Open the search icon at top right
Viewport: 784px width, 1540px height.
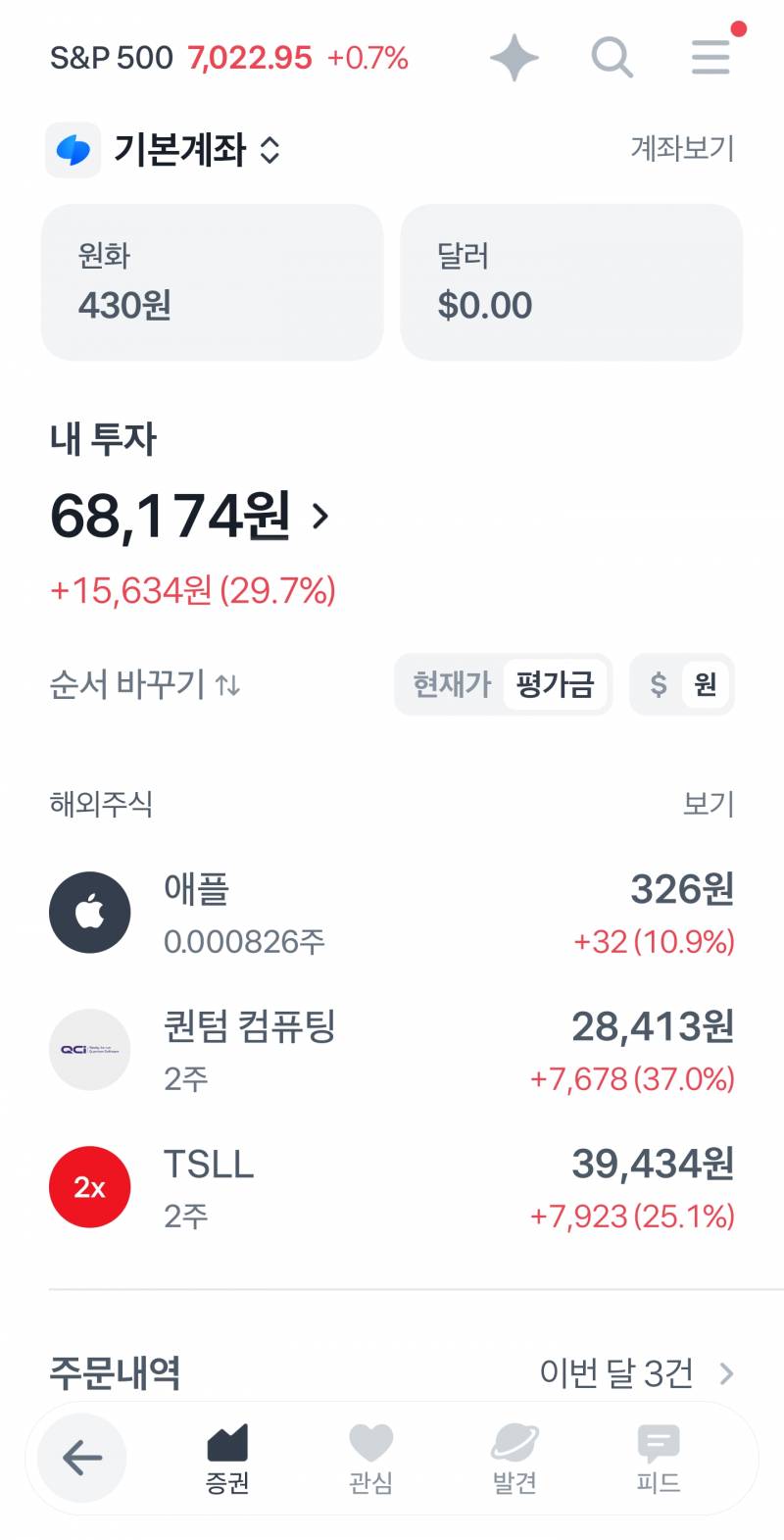[612, 57]
